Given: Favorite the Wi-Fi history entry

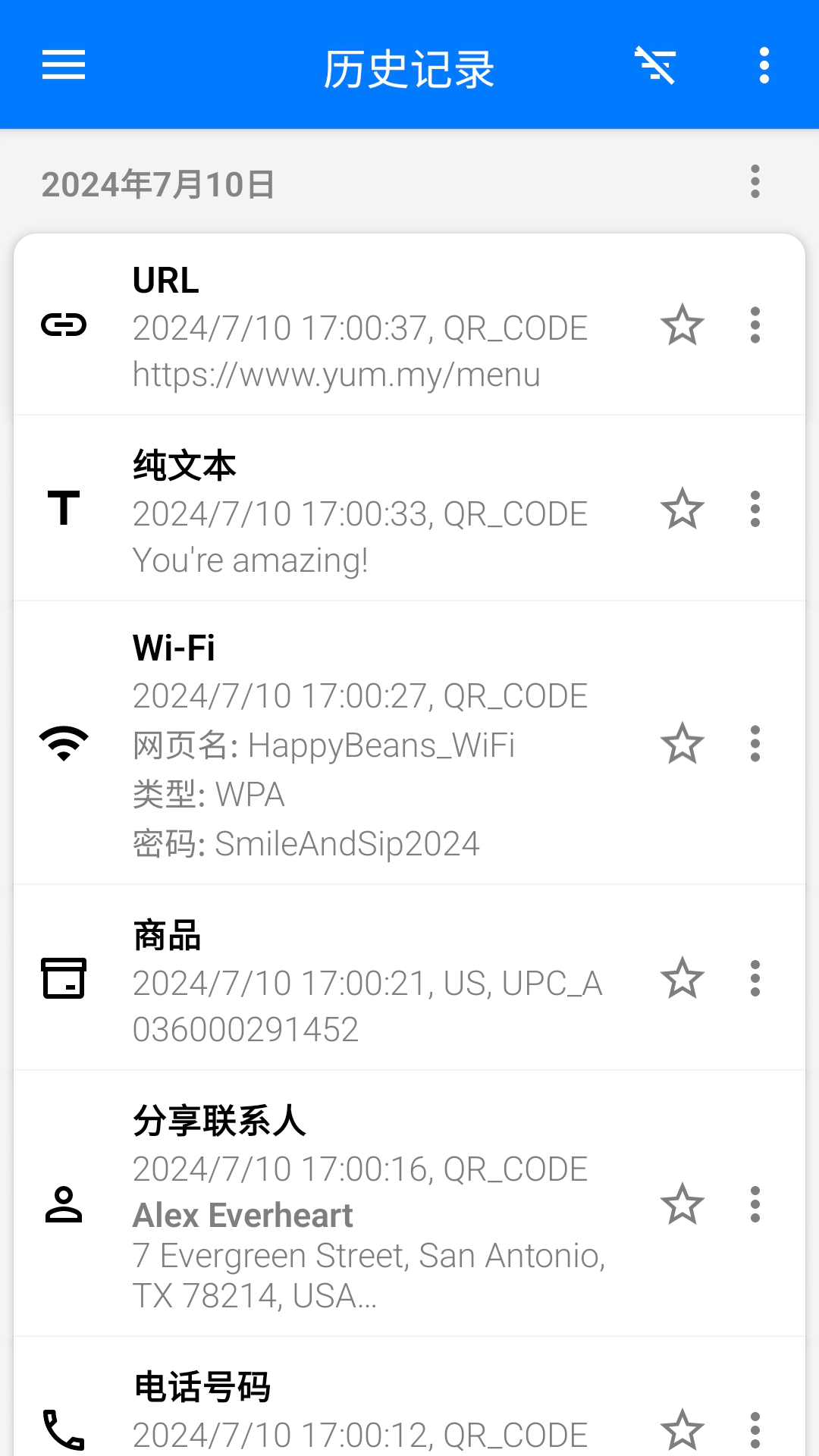Looking at the screenshot, I should (682, 743).
